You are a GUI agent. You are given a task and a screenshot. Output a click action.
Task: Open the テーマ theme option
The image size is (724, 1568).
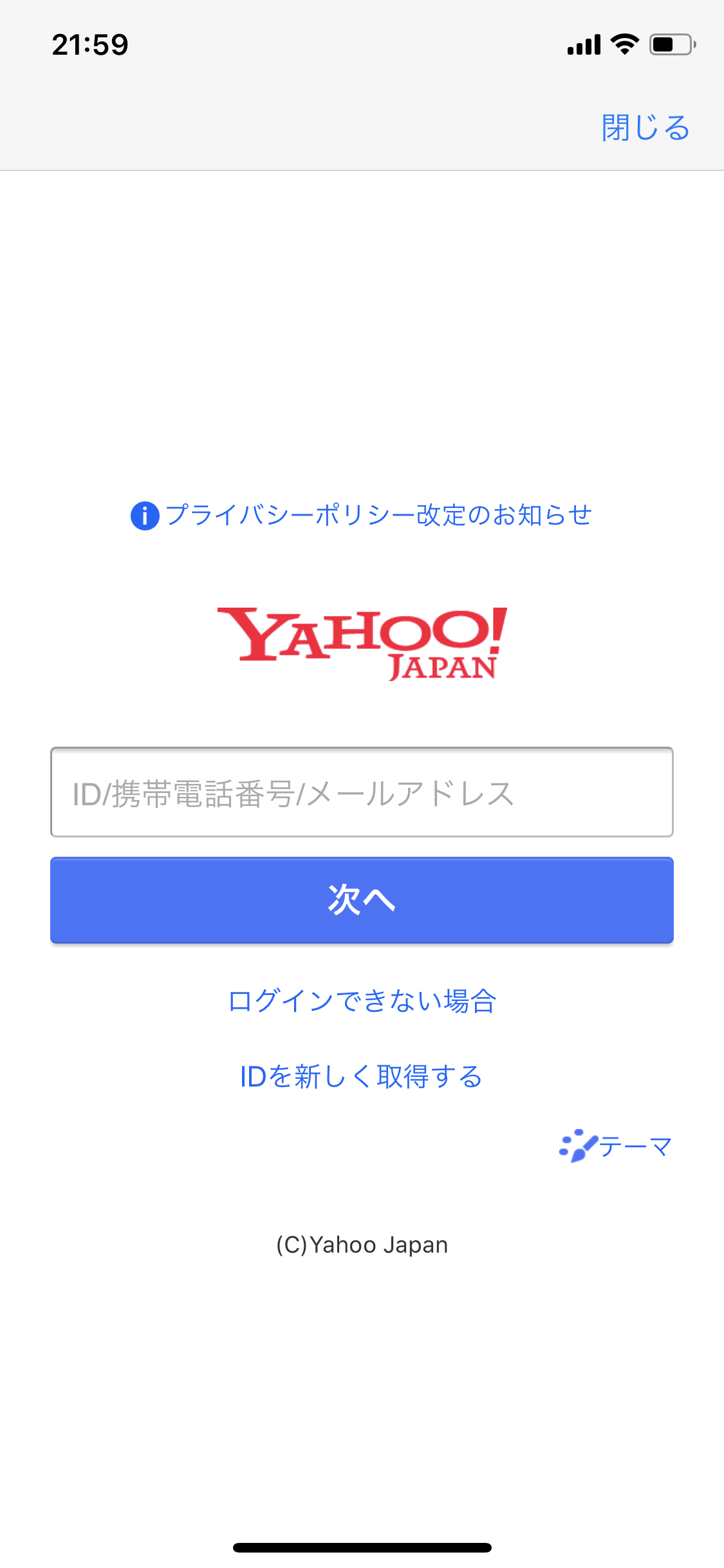coord(617,1146)
